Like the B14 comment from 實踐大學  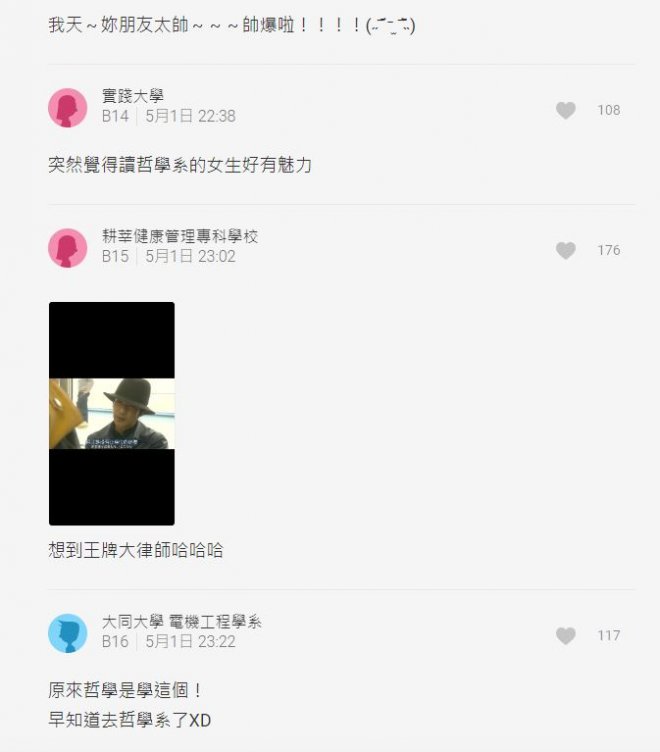[566, 110]
